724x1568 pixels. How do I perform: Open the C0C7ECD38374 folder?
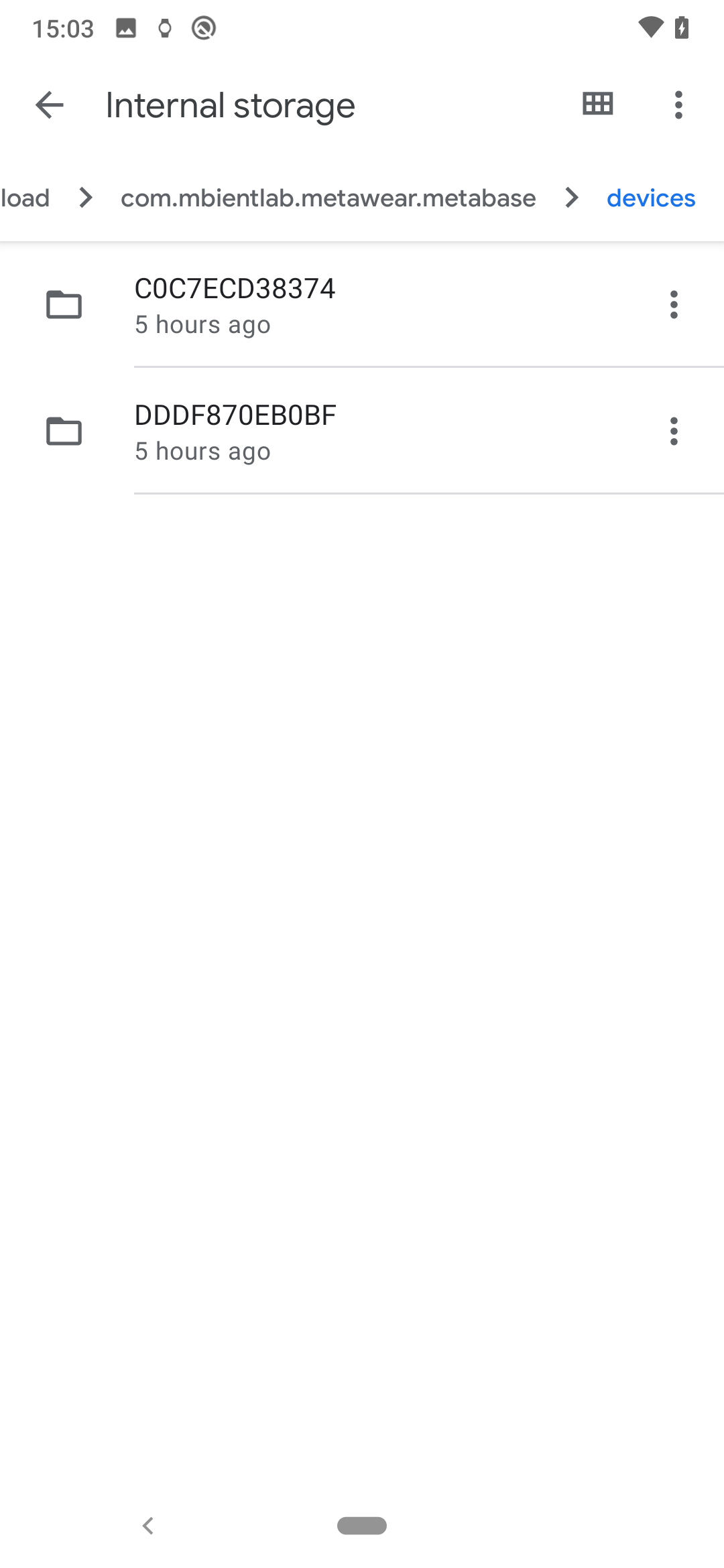pos(235,305)
